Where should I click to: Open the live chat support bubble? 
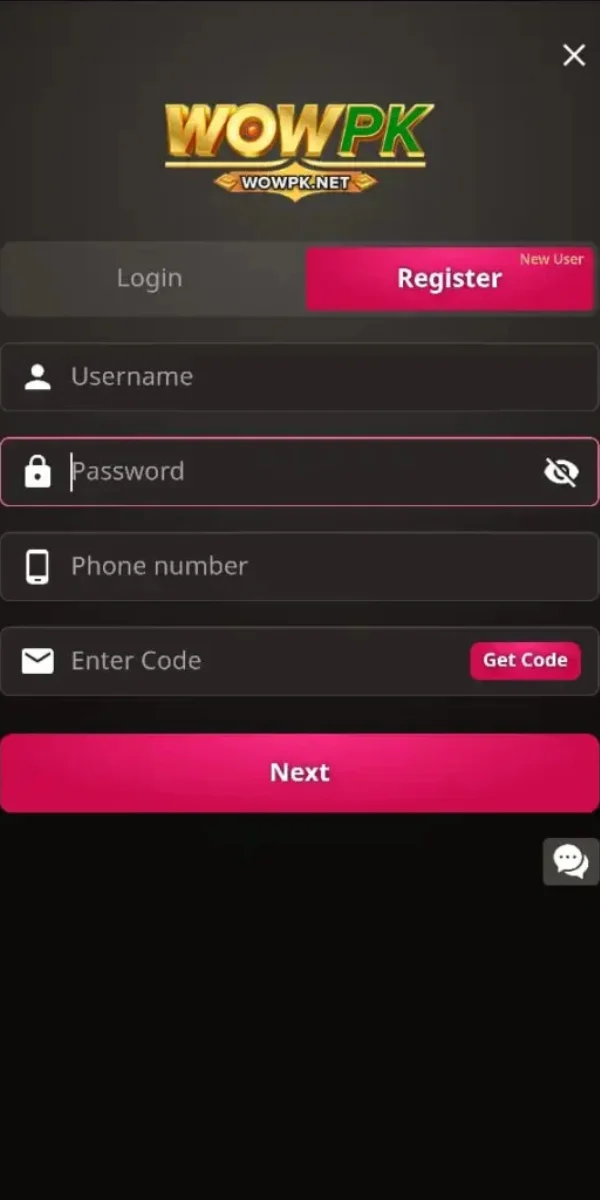571,861
